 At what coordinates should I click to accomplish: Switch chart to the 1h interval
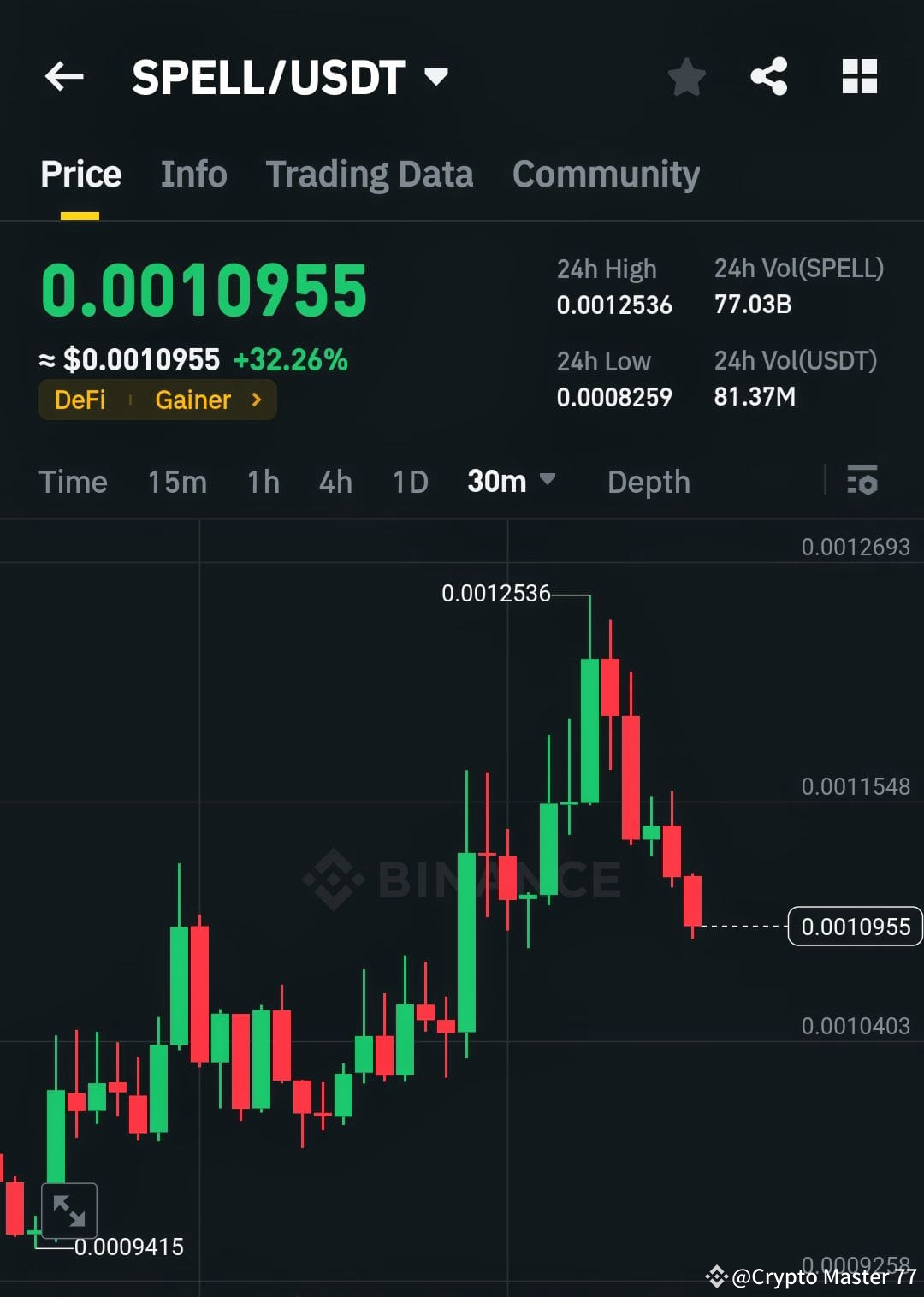[x=263, y=482]
